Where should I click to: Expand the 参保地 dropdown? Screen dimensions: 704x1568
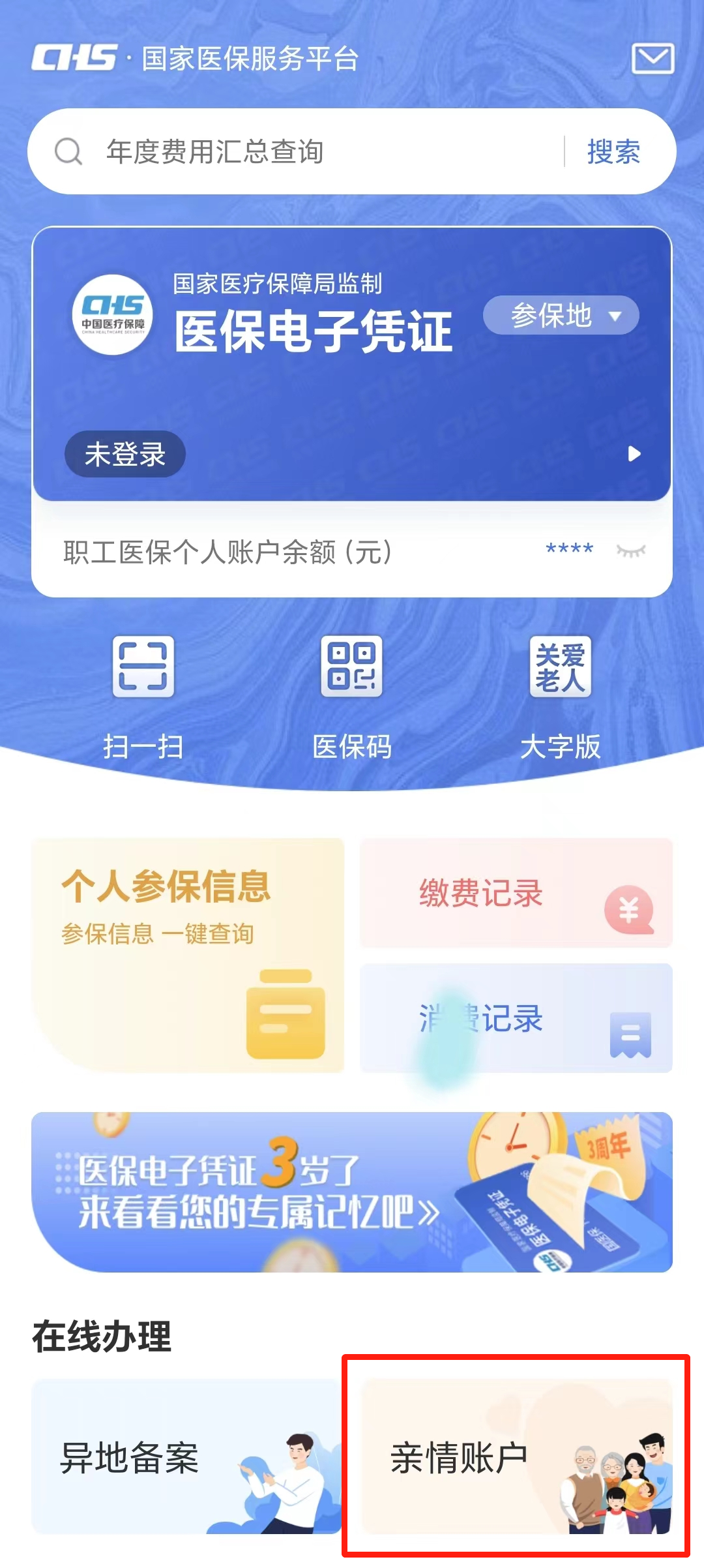pyautogui.click(x=561, y=315)
